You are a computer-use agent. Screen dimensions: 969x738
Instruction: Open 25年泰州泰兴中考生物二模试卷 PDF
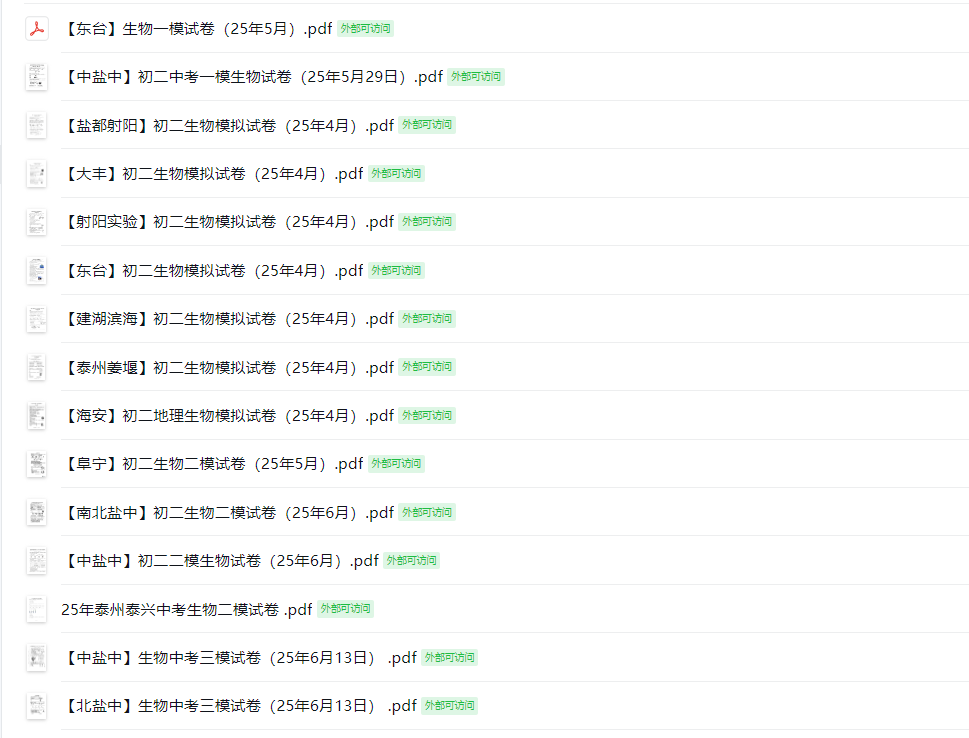187,609
